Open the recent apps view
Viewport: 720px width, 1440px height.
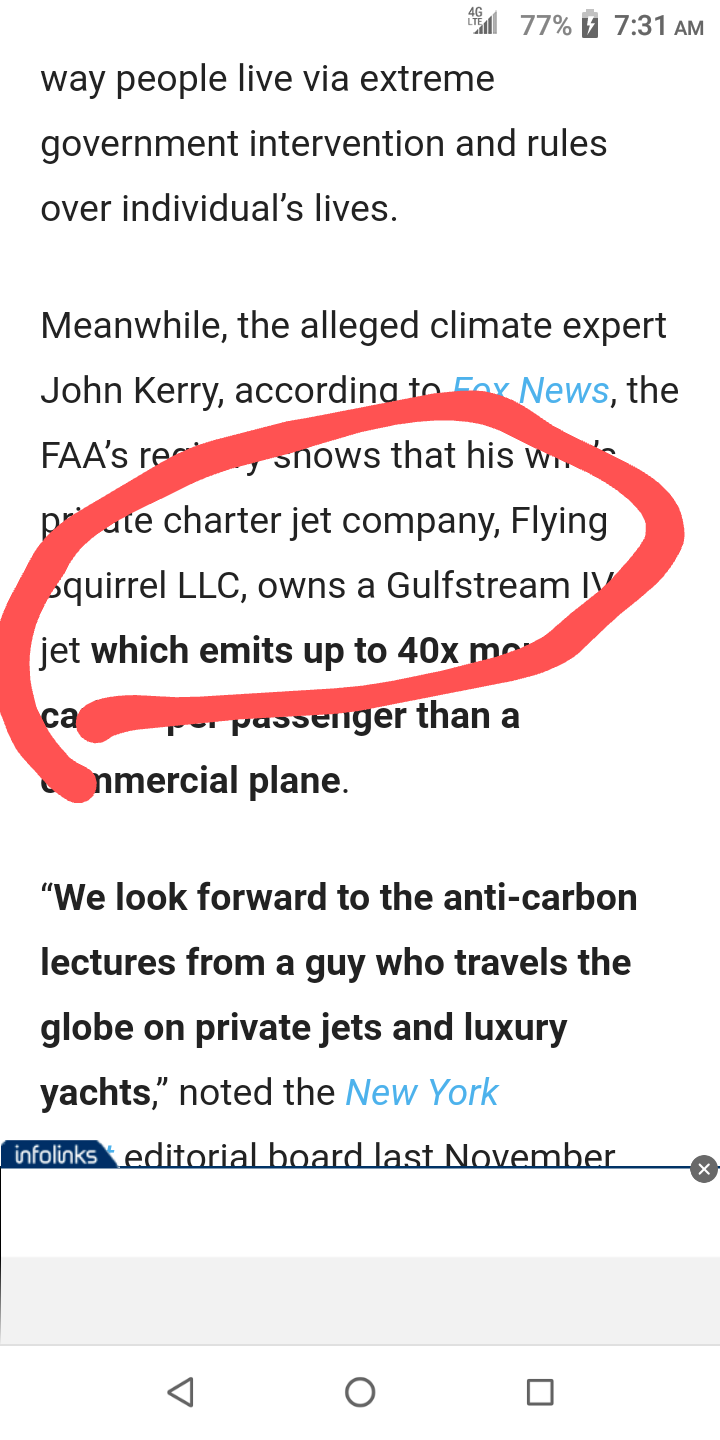540,1392
